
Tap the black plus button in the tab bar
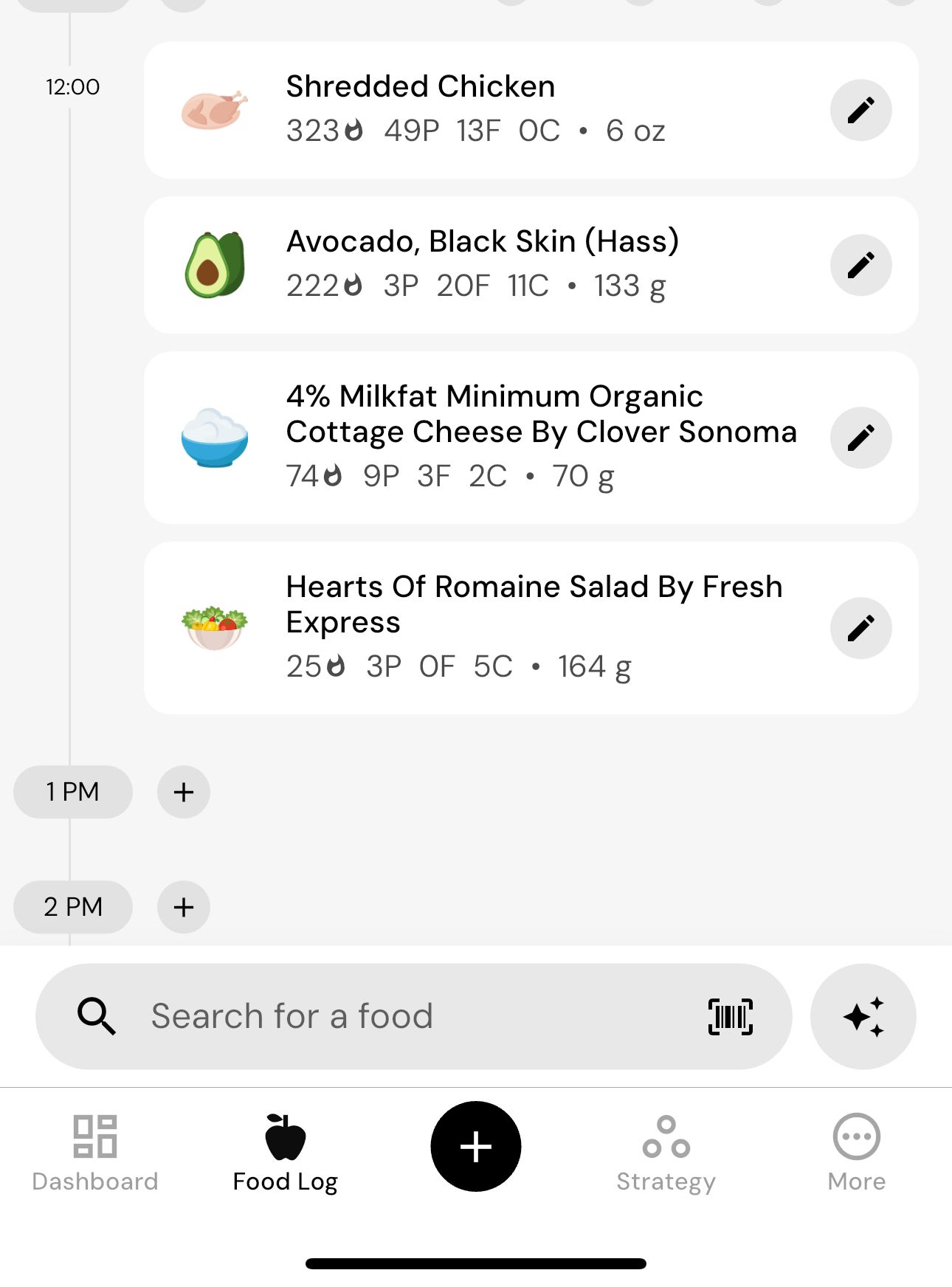click(476, 1146)
